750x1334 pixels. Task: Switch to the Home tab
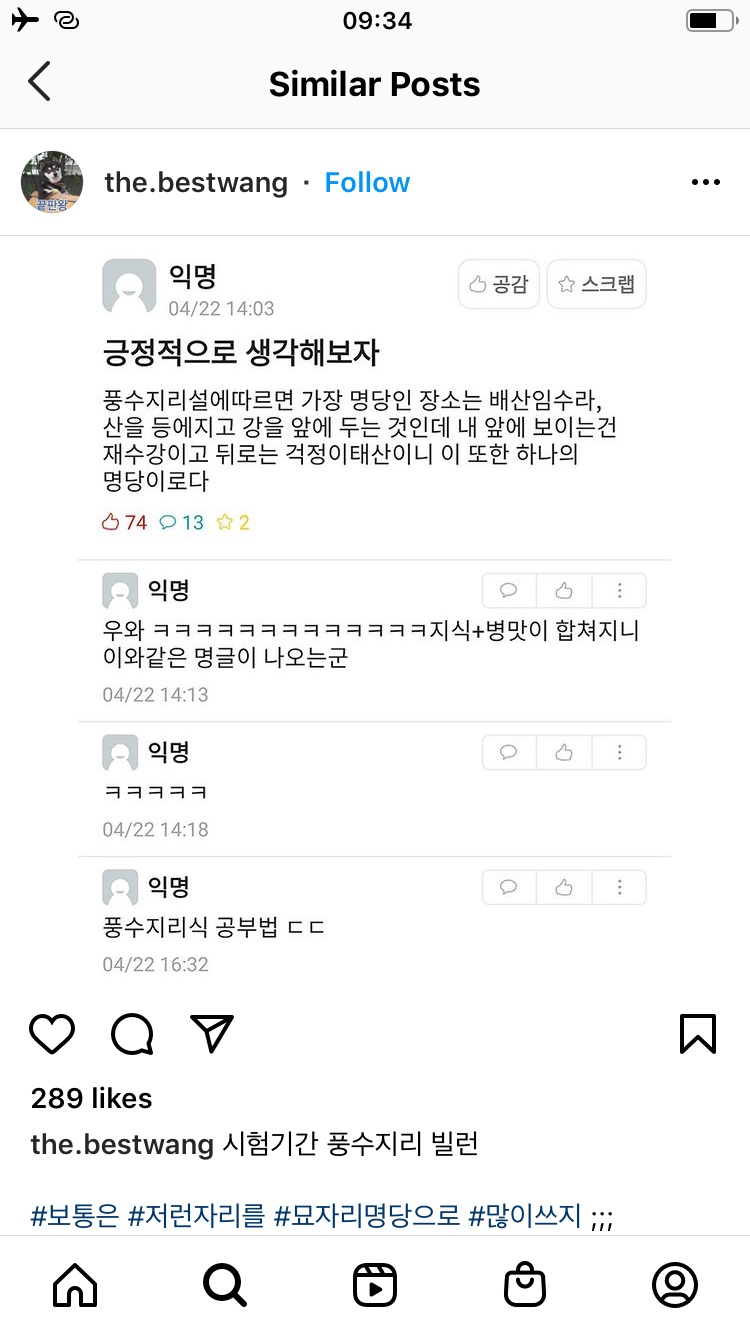pyautogui.click(x=75, y=1285)
